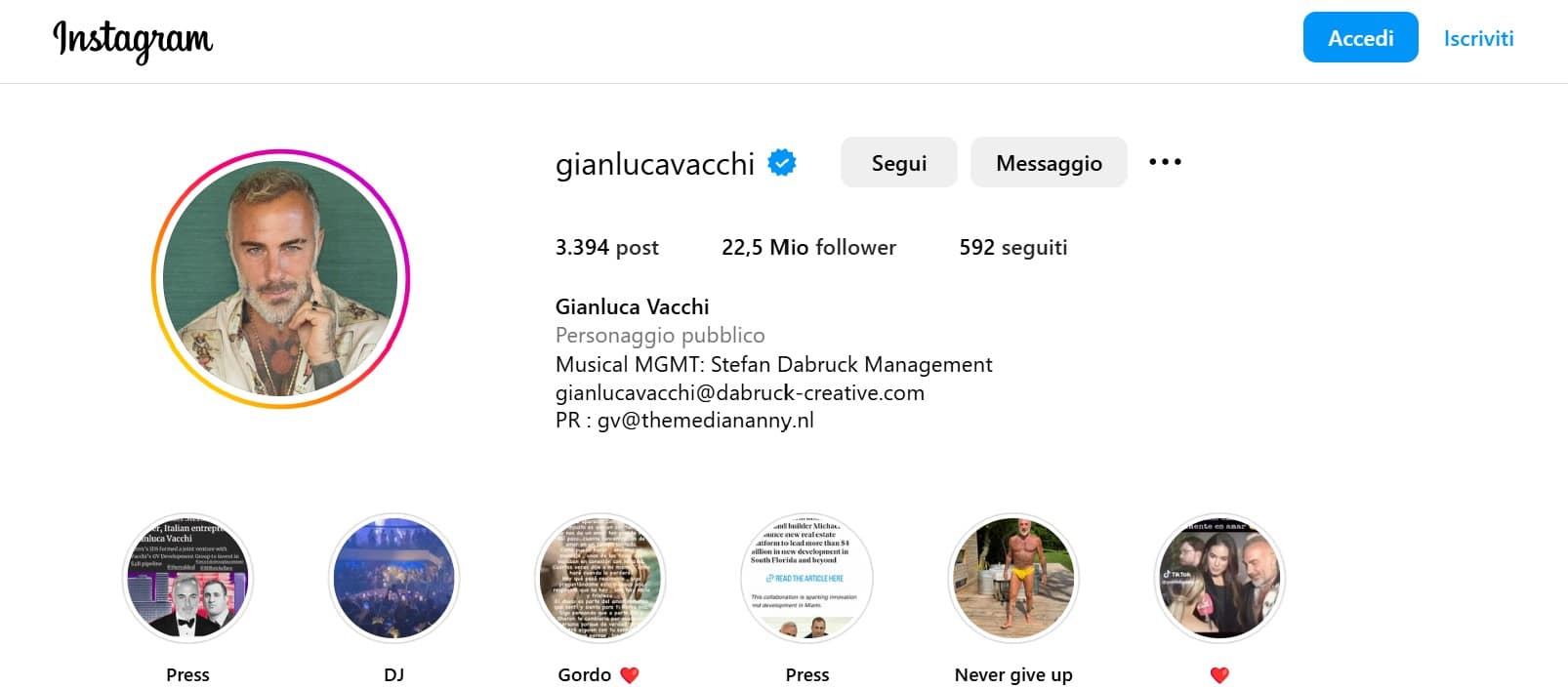1568x689 pixels.
Task: View the Gordo story highlight
Action: pyautogui.click(x=600, y=579)
